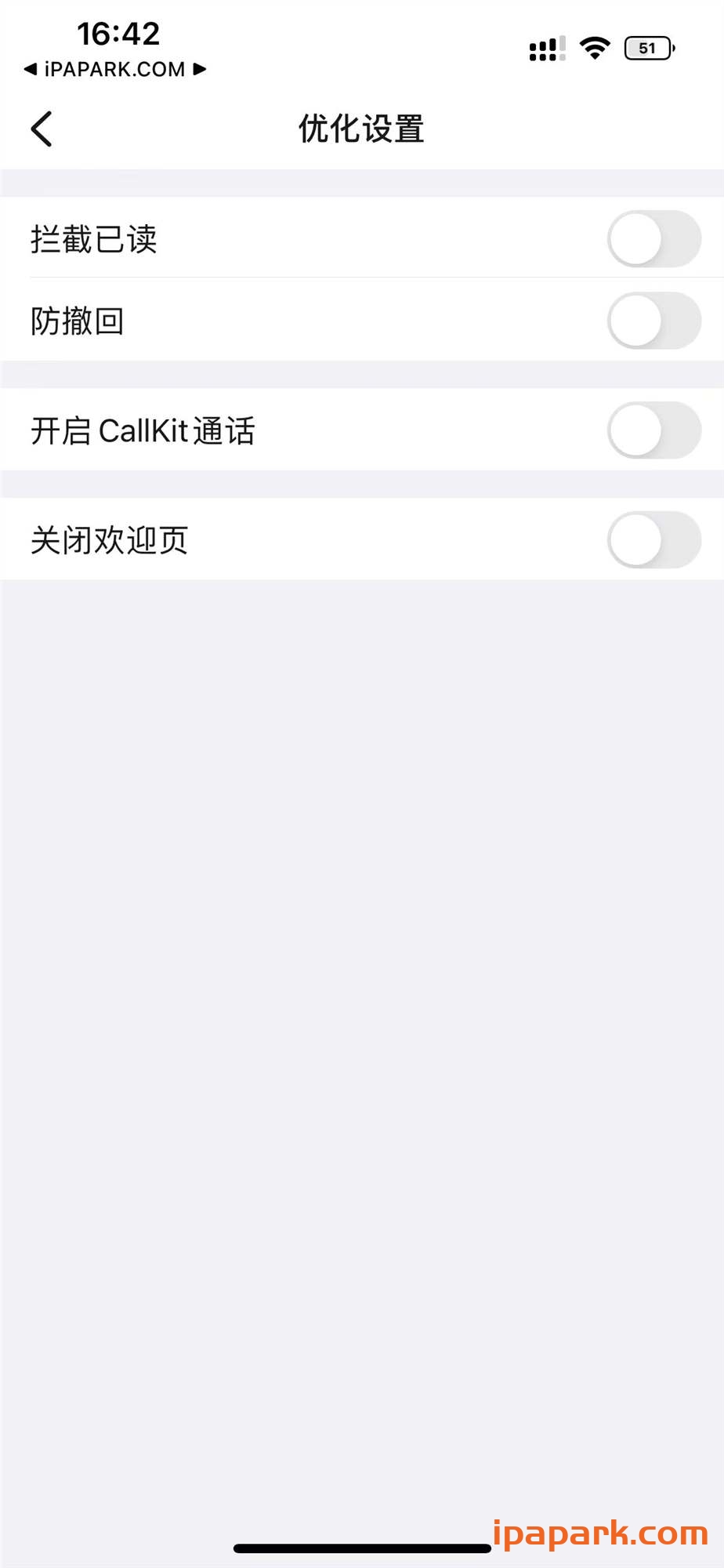
Task: Tap the 优化设置 title bar
Action: [362, 128]
